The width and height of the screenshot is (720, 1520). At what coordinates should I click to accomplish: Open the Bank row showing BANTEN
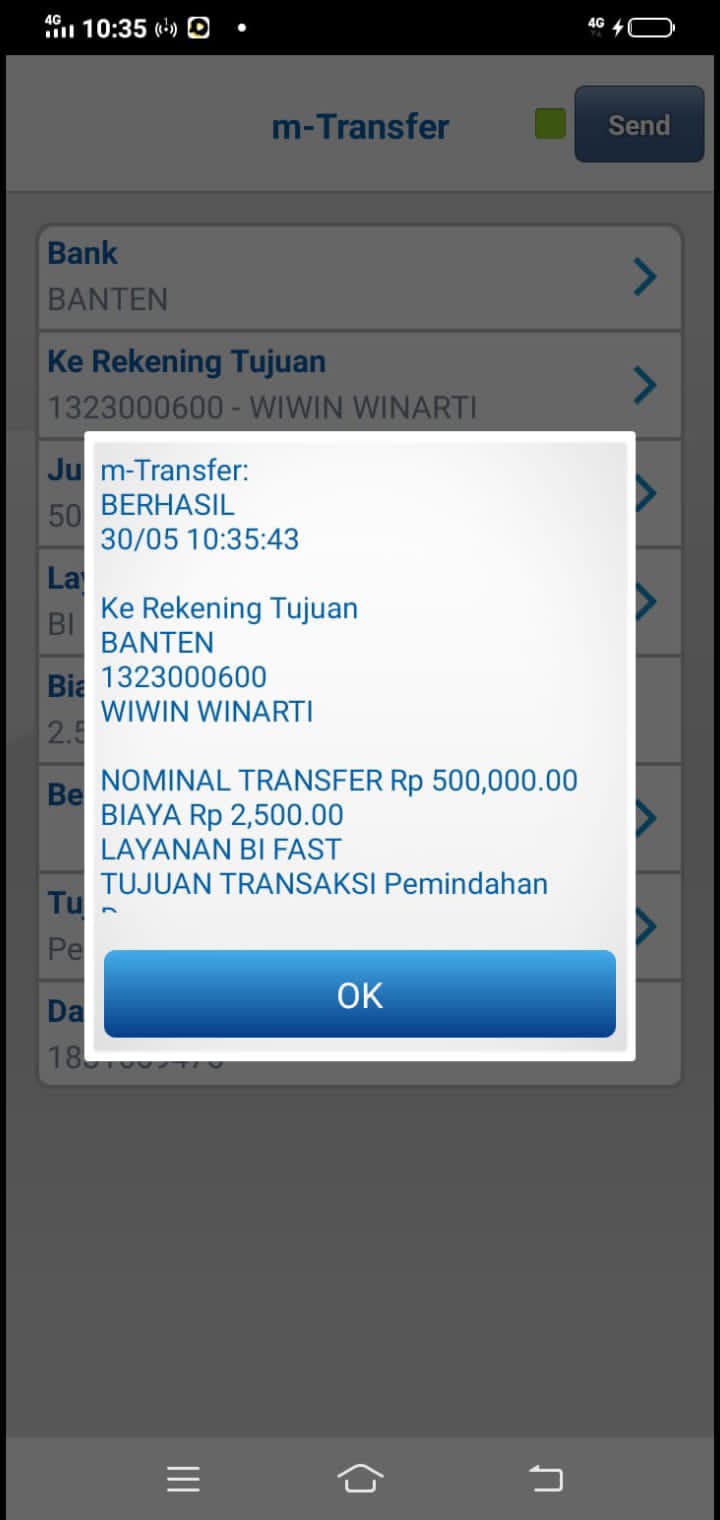point(359,276)
